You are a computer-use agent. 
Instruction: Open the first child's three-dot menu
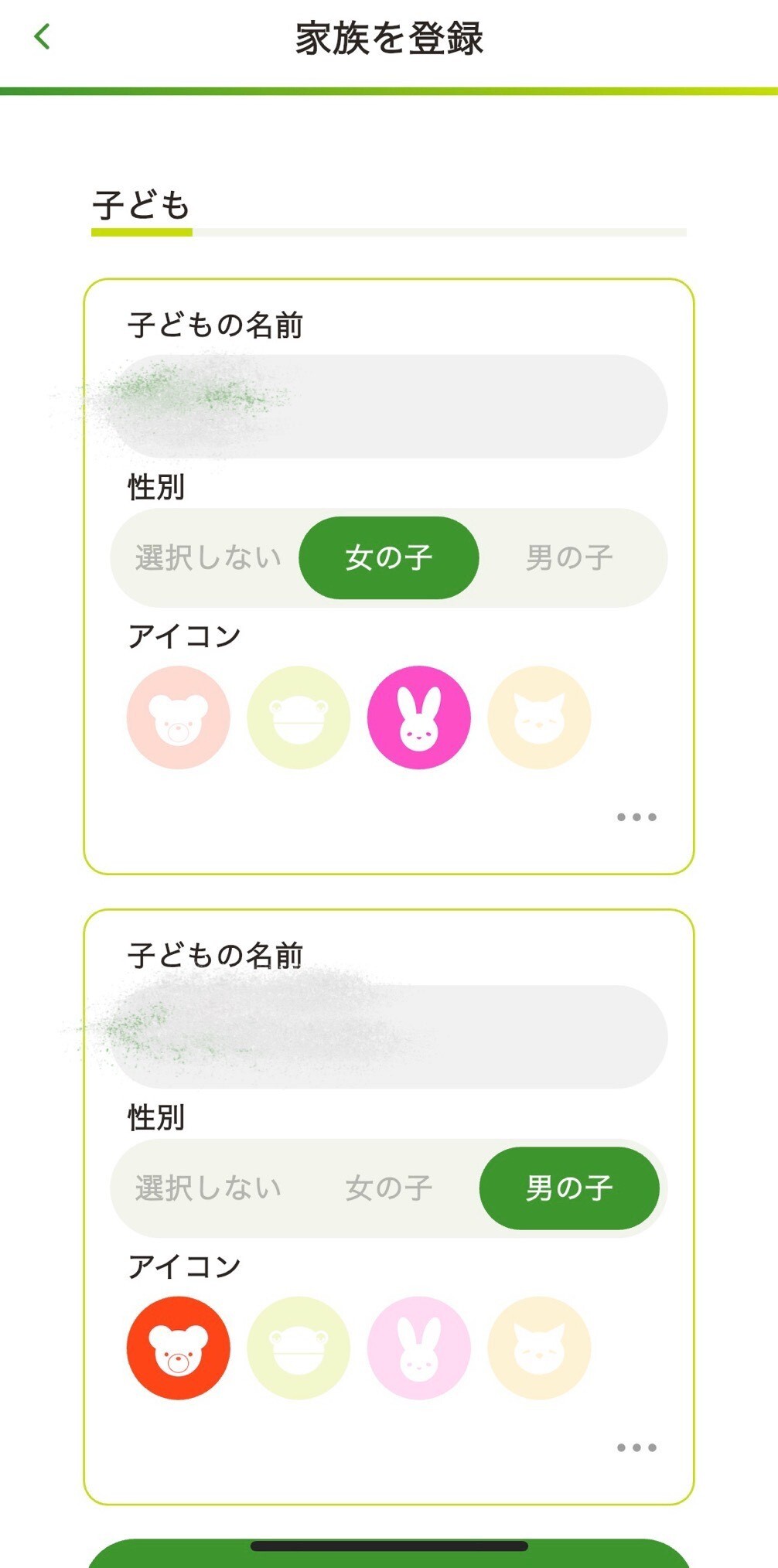[636, 817]
